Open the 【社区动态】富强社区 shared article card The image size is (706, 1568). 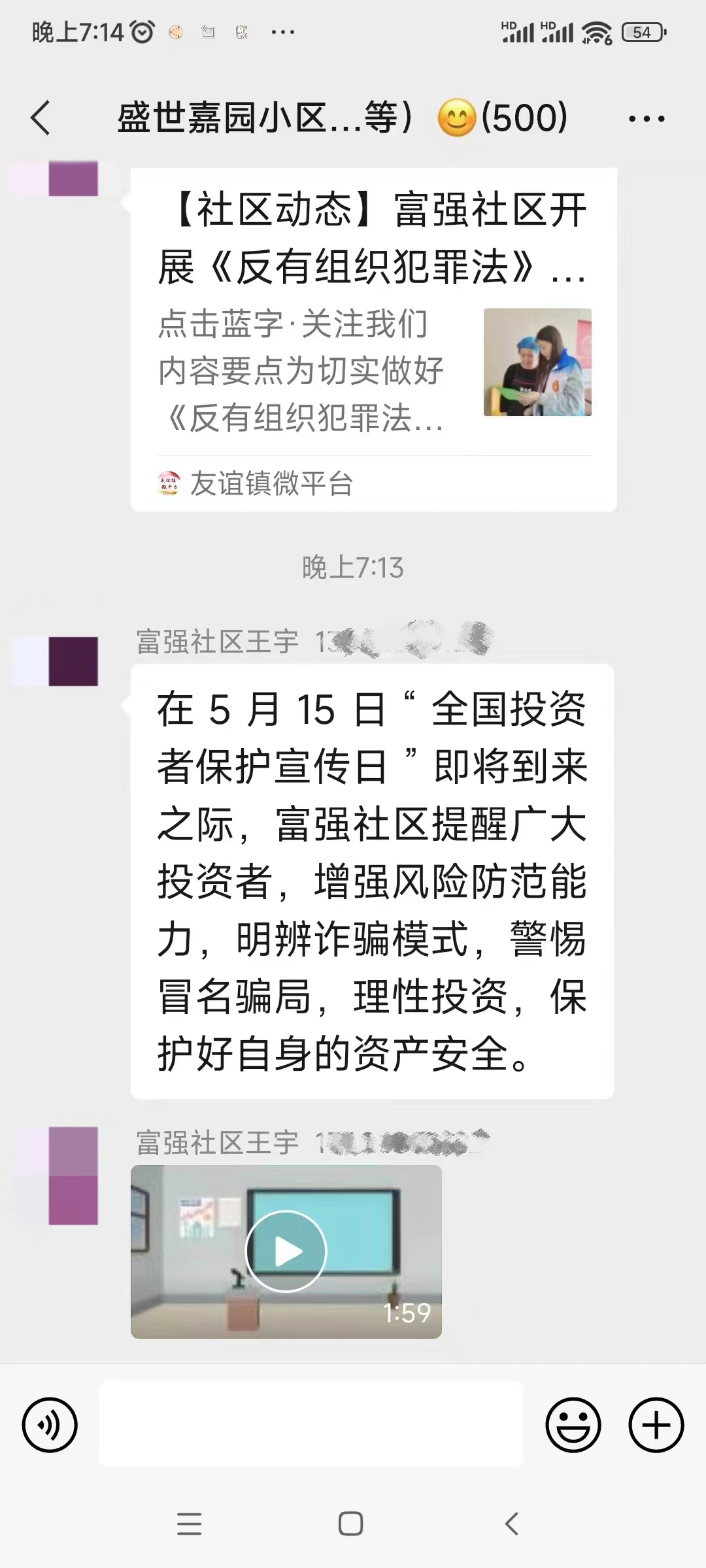pyautogui.click(x=373, y=340)
